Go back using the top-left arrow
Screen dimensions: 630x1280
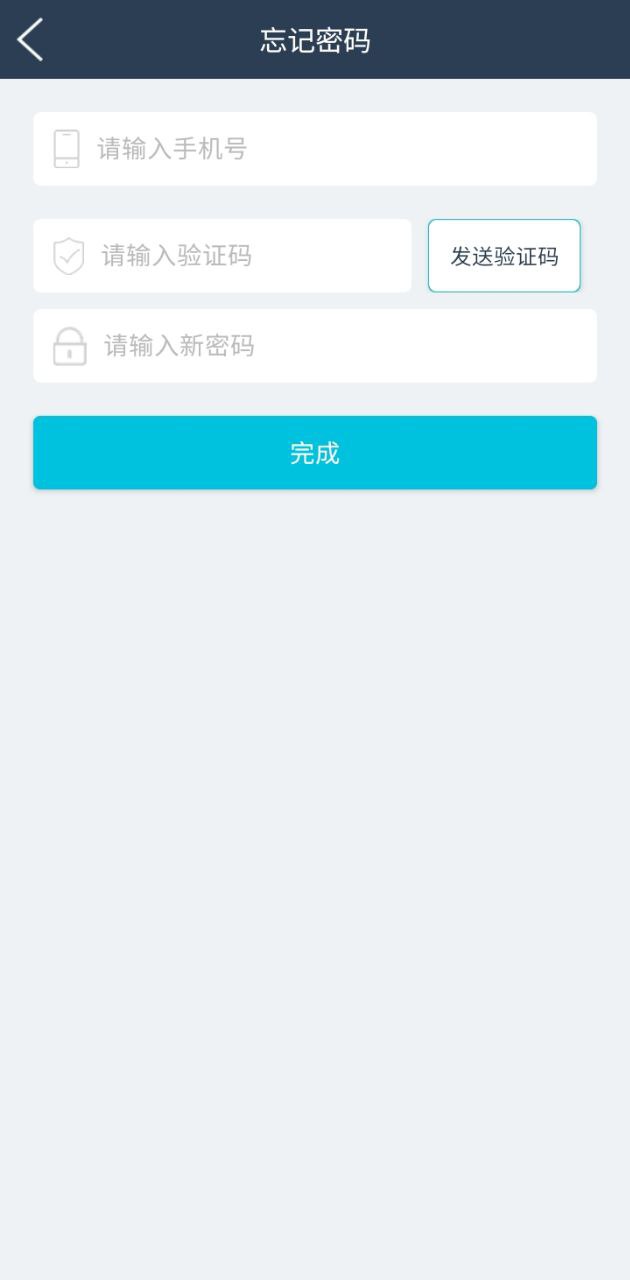click(x=30, y=40)
